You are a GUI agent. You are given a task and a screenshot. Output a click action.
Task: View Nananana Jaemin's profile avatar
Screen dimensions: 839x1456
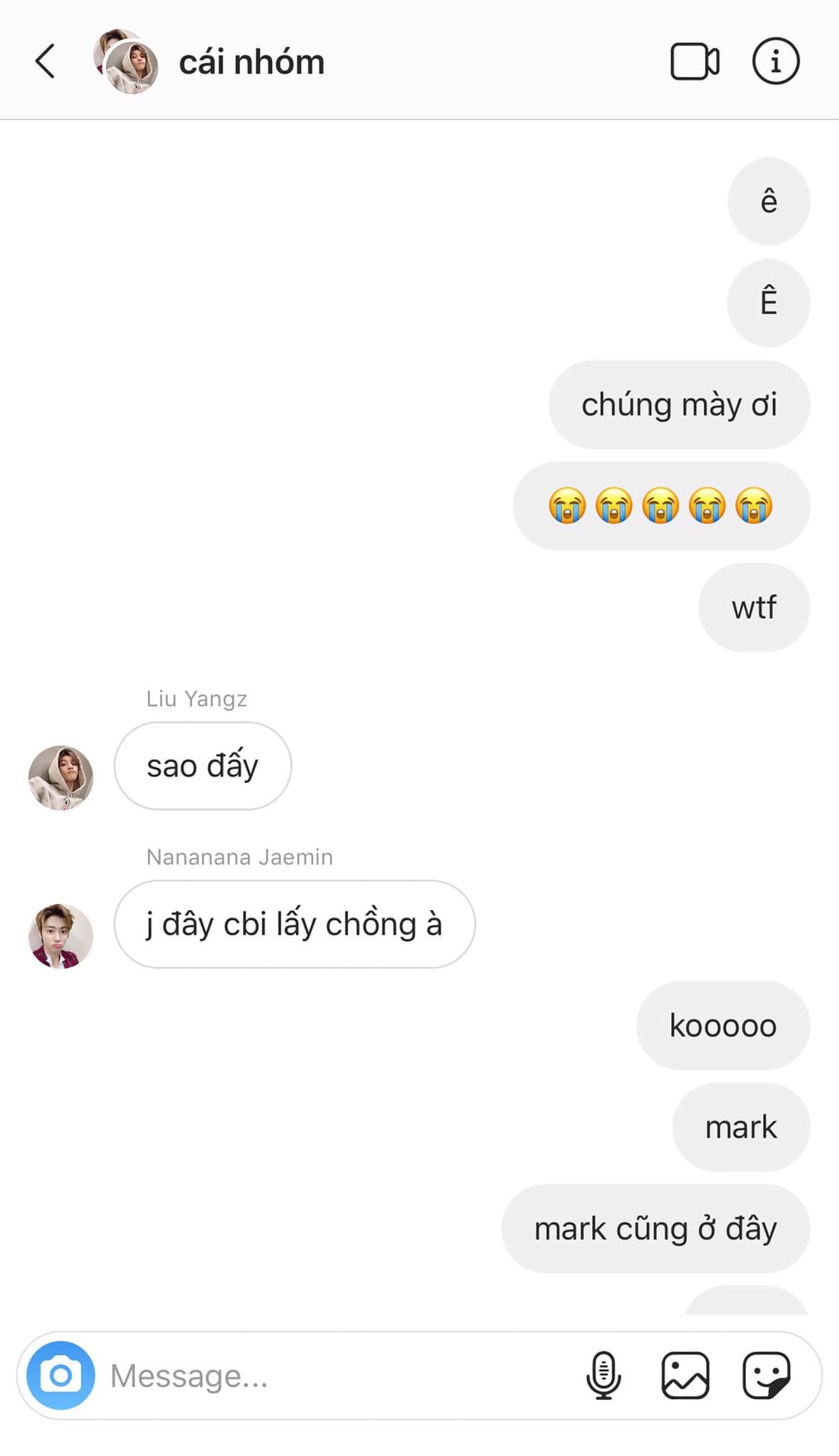click(x=61, y=936)
